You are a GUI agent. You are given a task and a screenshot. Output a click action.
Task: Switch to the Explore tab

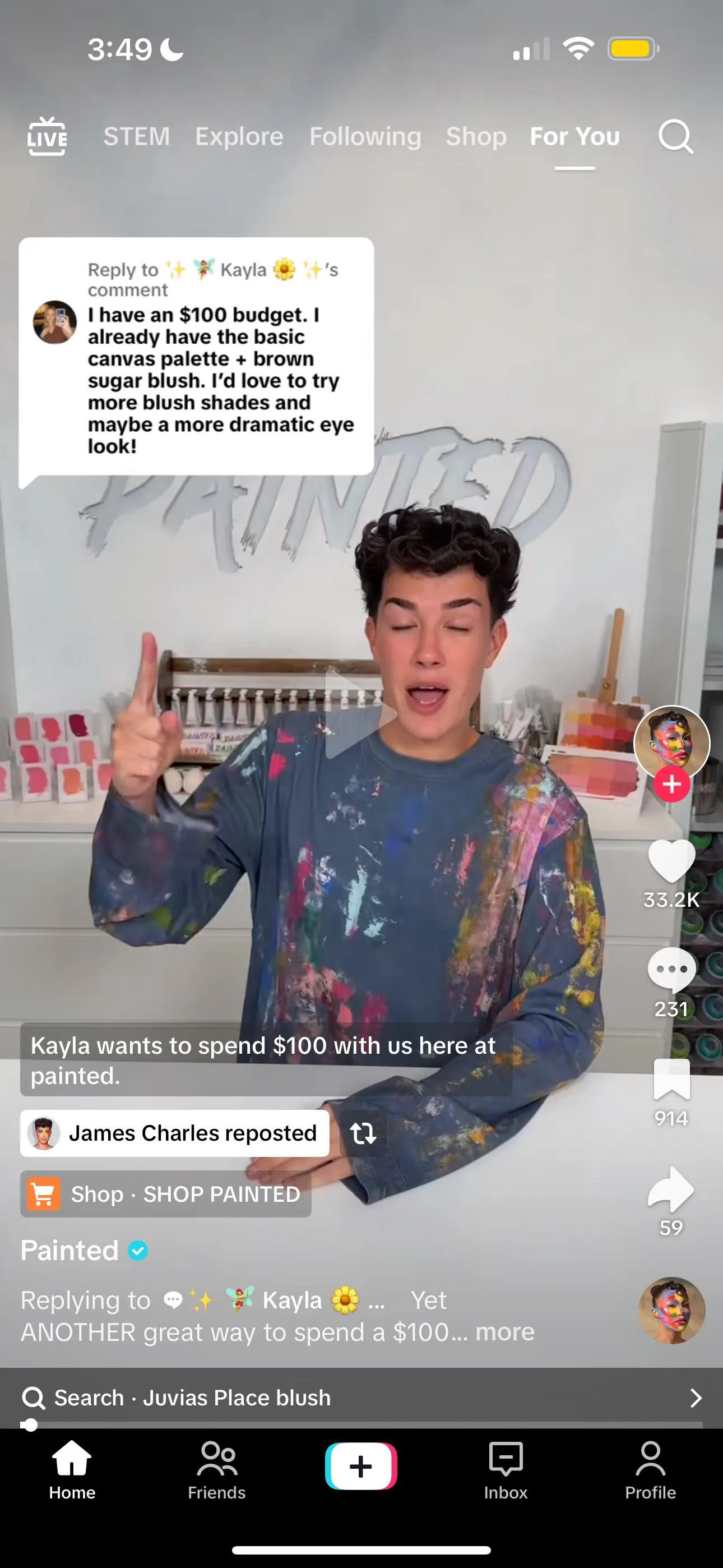coord(239,136)
